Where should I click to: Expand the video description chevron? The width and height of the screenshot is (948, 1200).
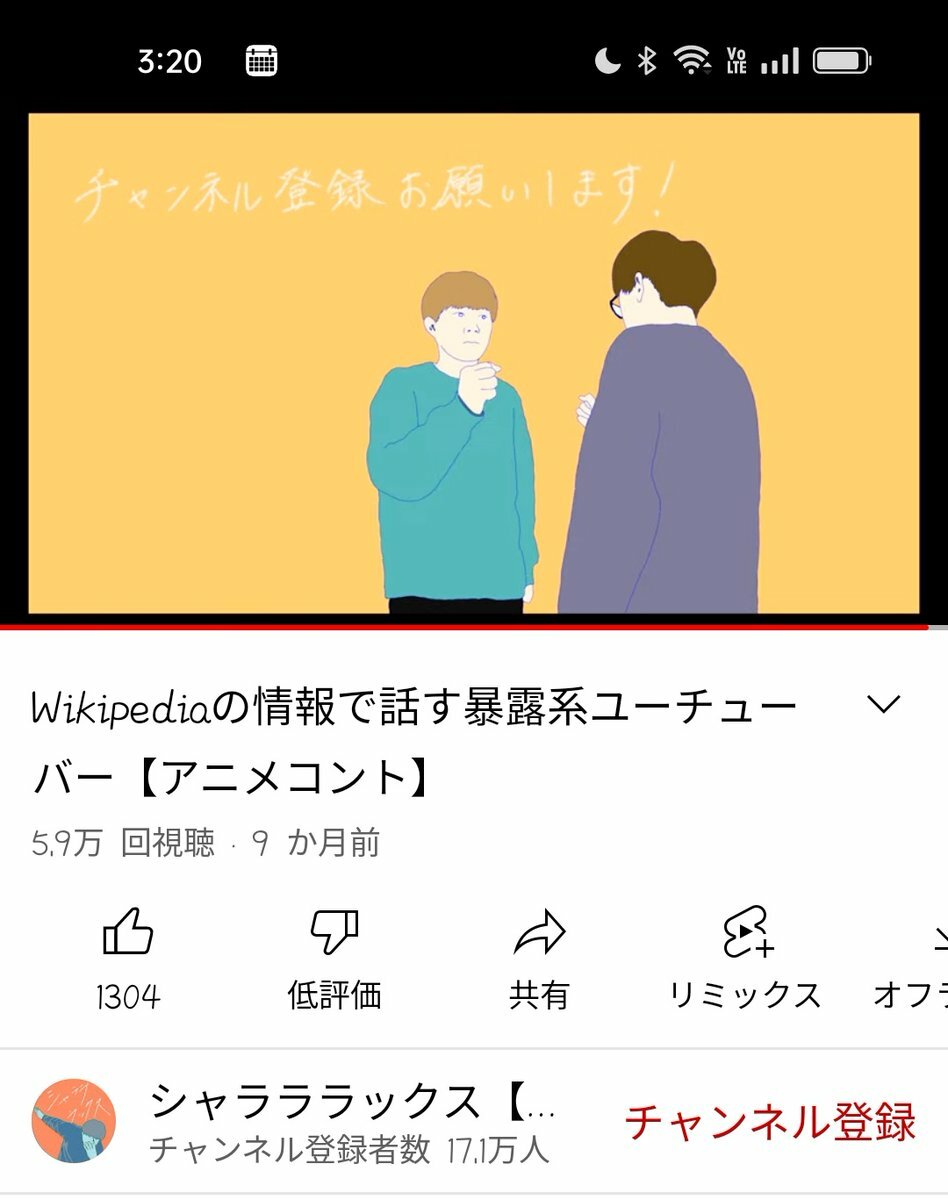(883, 706)
